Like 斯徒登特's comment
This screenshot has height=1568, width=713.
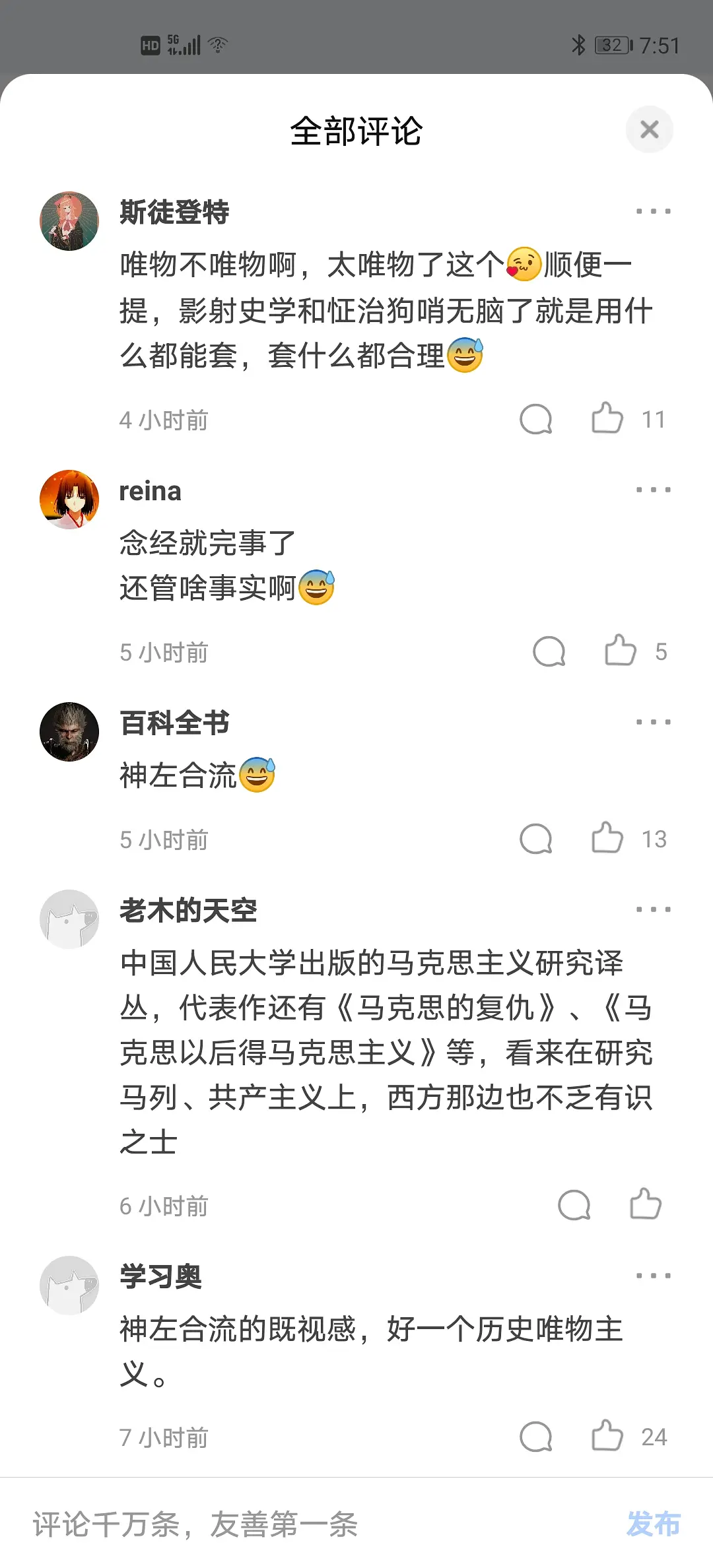click(x=607, y=418)
